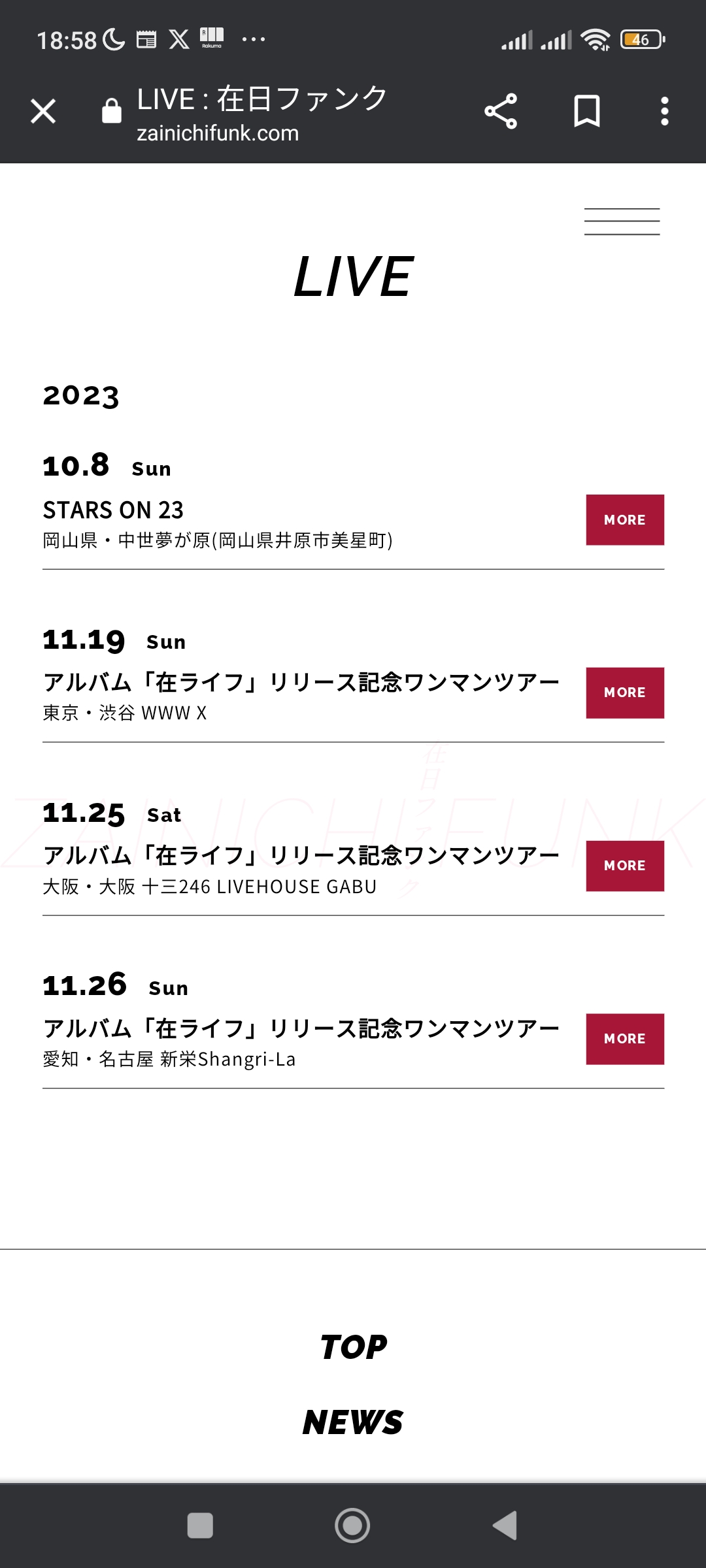706x1568 pixels.
Task: Tap MORE for the 11.25 Osaka GABU show
Action: point(624,866)
